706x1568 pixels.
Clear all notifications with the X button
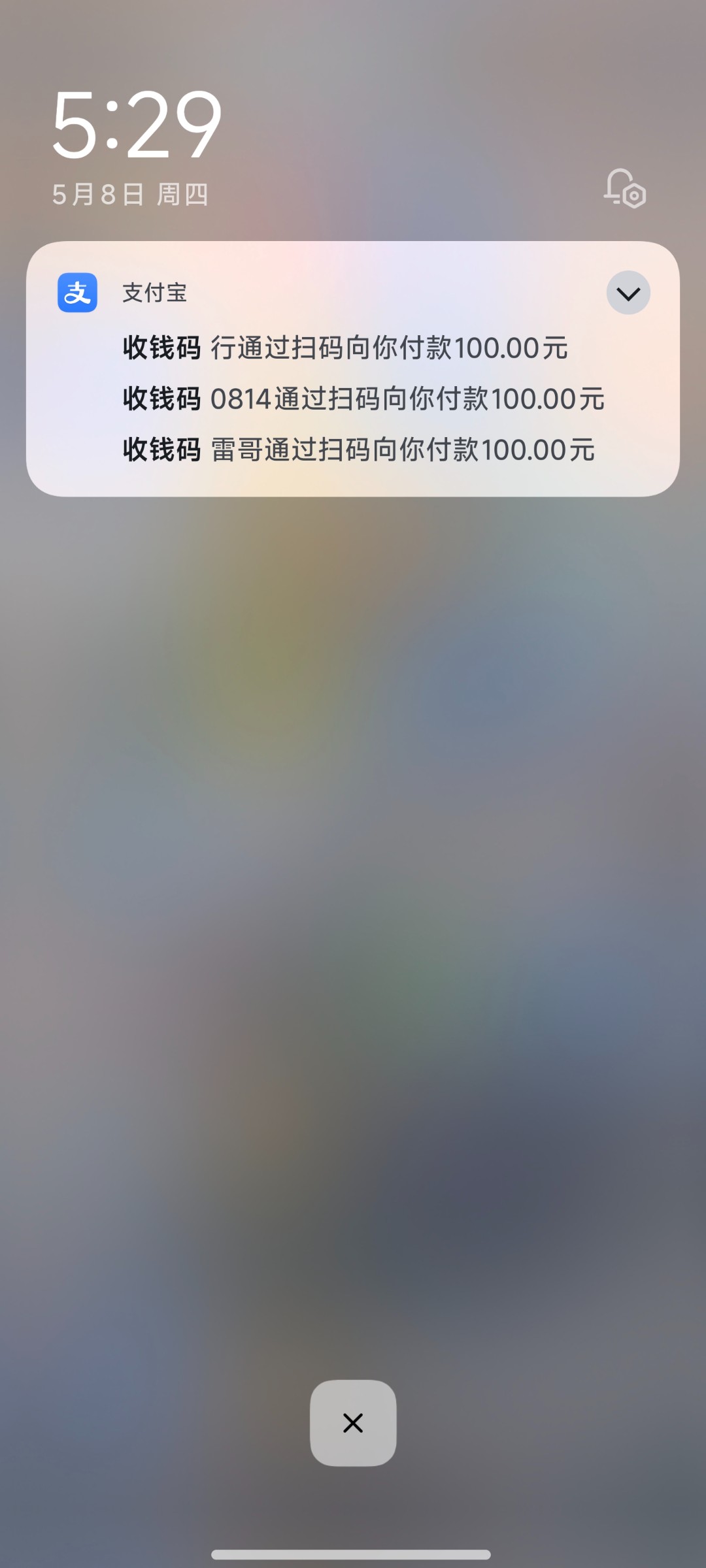pyautogui.click(x=353, y=1422)
